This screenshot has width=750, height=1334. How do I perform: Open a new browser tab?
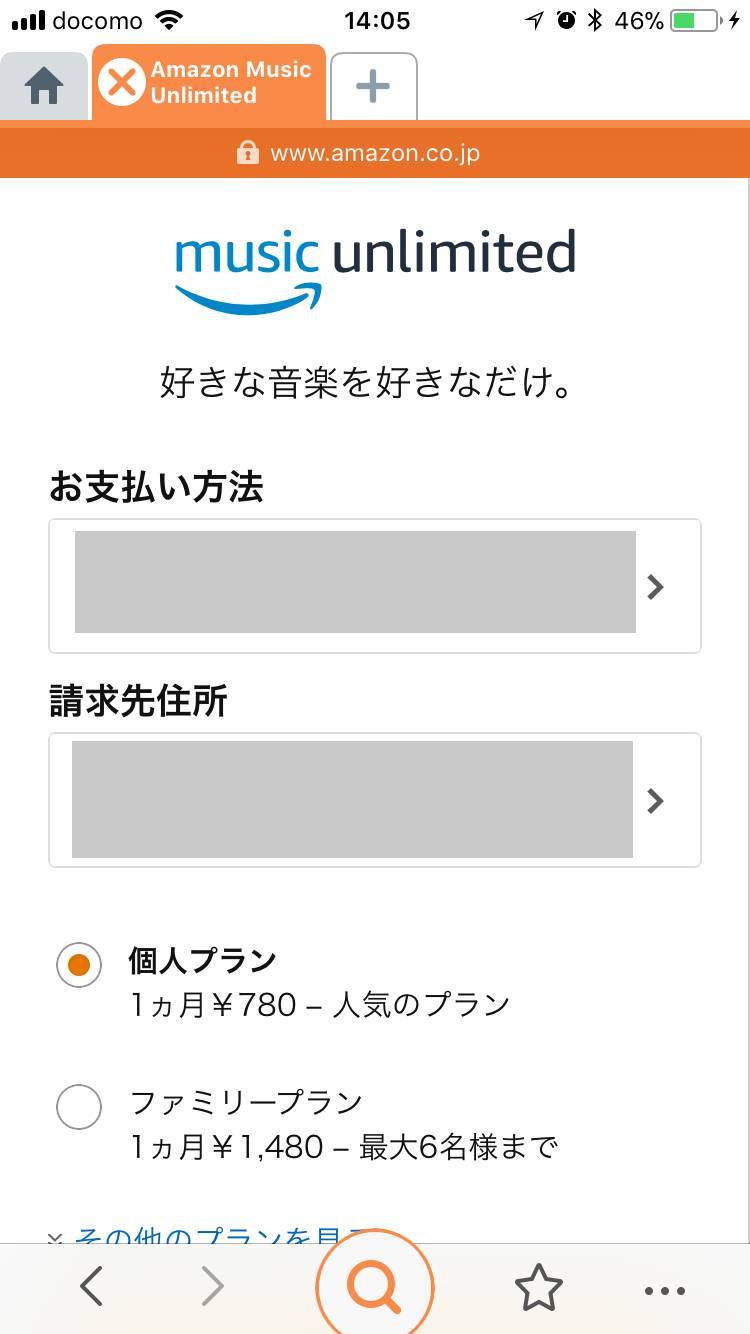373,86
